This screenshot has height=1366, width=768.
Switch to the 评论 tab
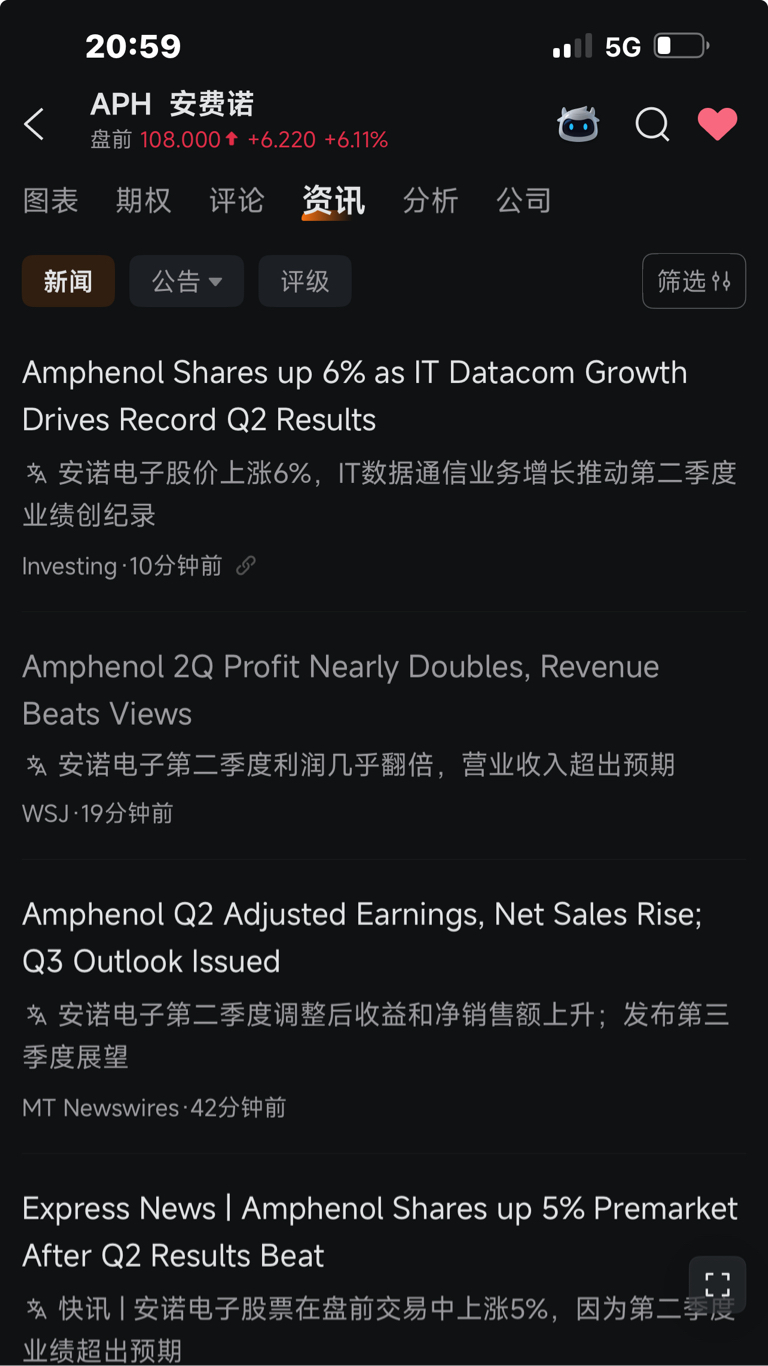pos(237,200)
